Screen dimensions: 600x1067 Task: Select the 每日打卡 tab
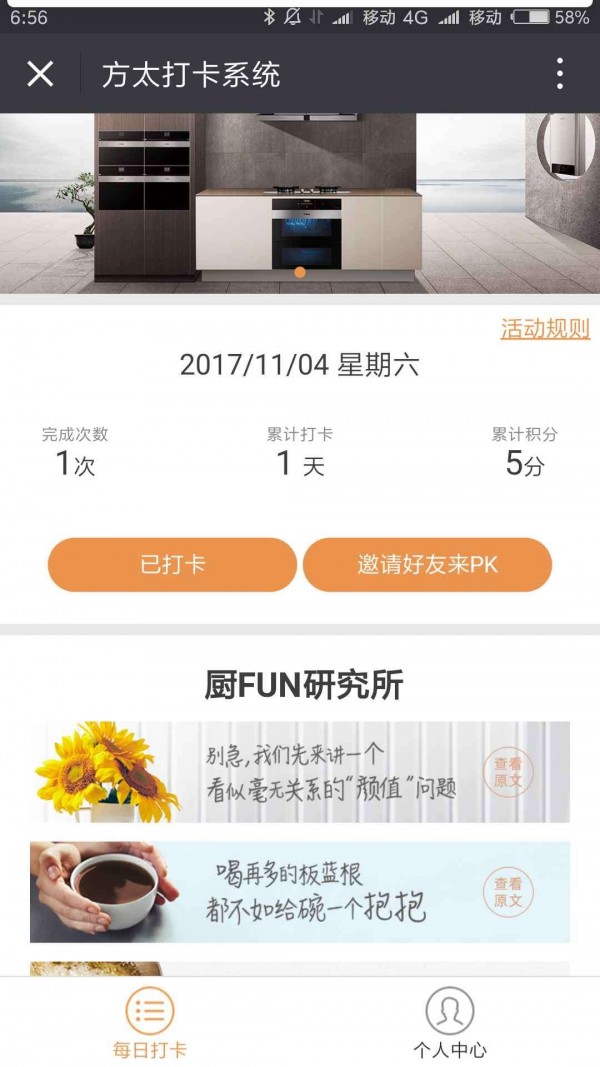[x=149, y=1022]
